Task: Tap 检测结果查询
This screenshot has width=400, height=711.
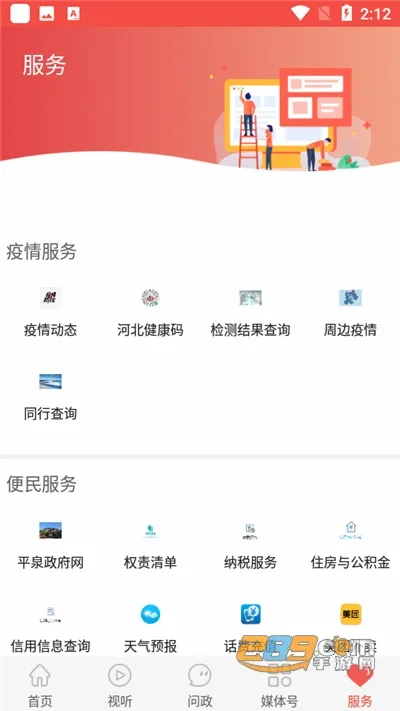Action: pos(250,312)
